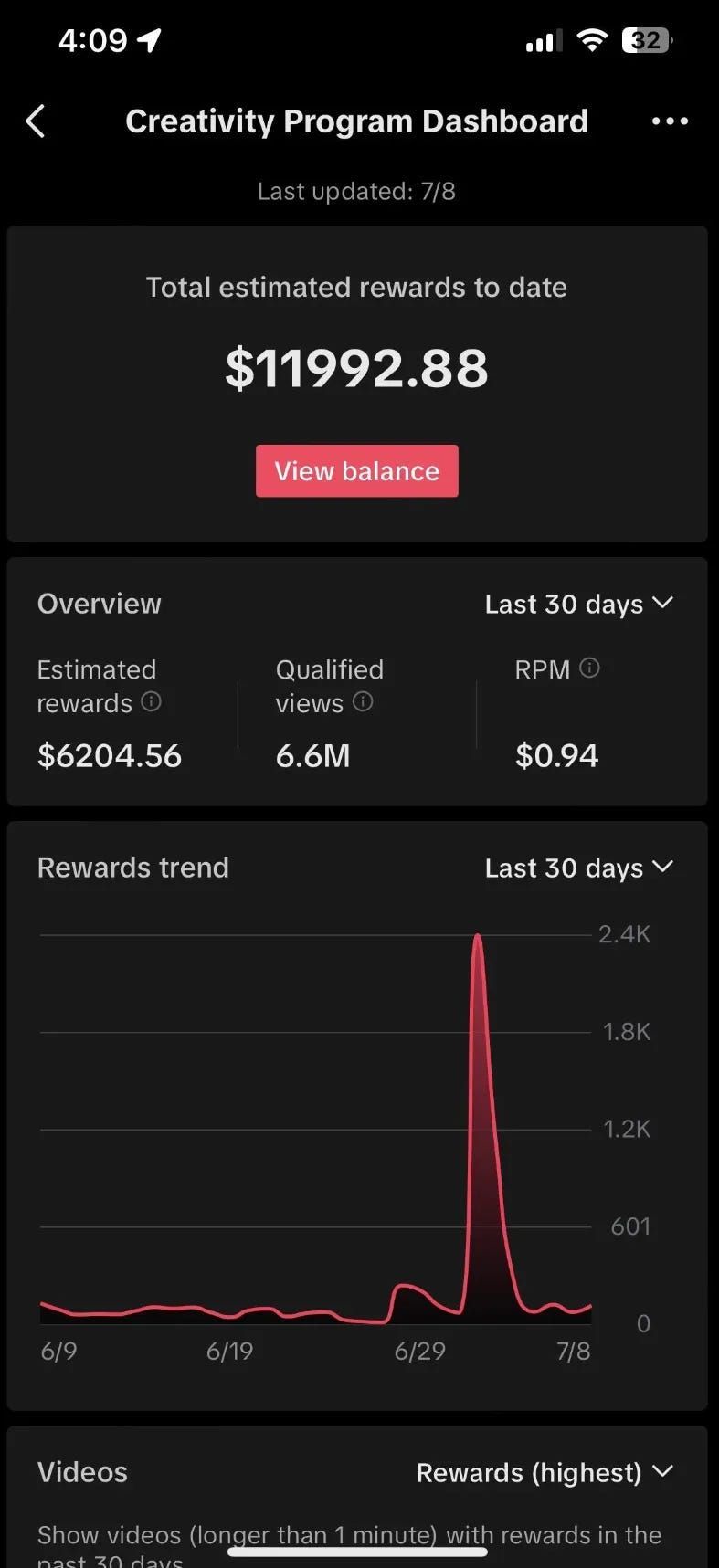Screen dimensions: 719x1568
Task: Show info about Qualified views
Action: point(363,702)
